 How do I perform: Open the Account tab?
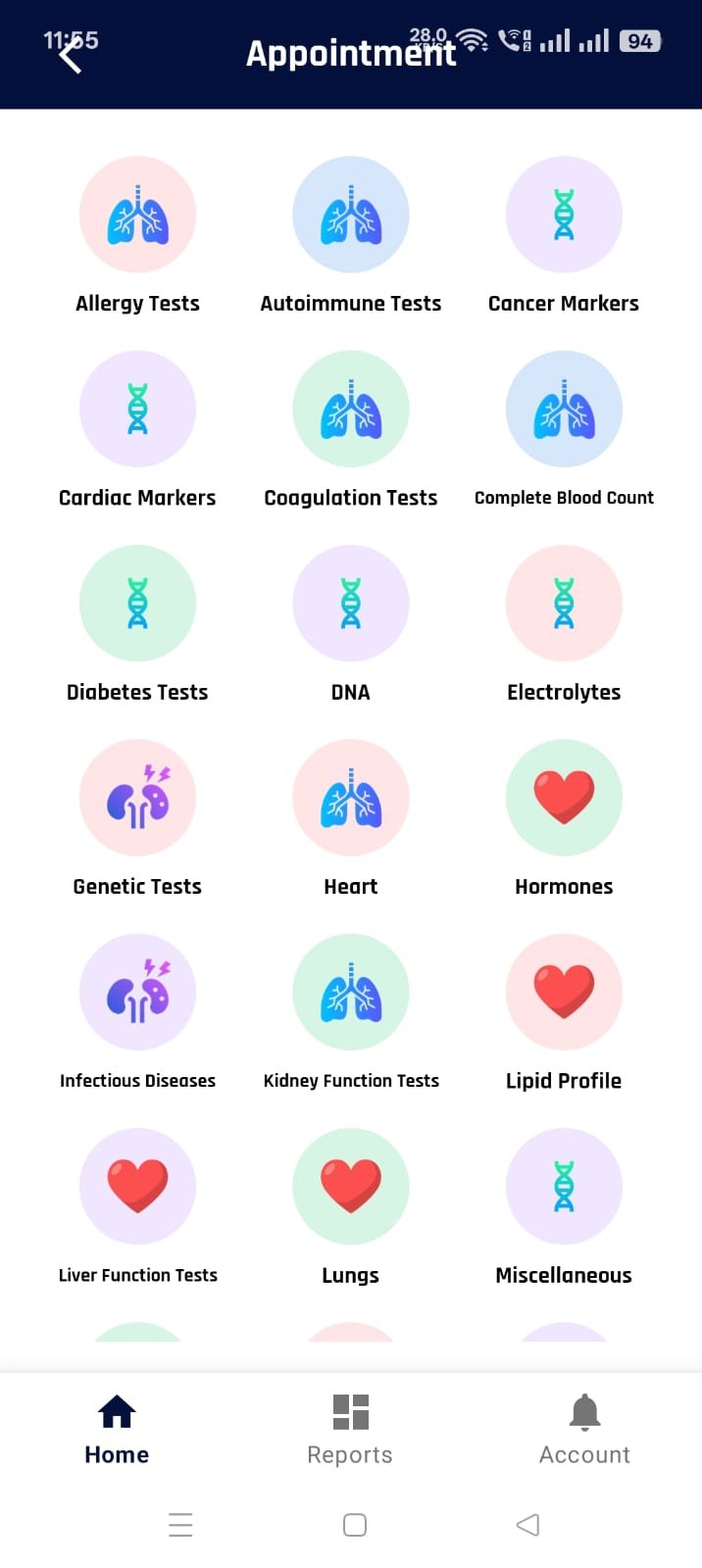[x=584, y=1429]
